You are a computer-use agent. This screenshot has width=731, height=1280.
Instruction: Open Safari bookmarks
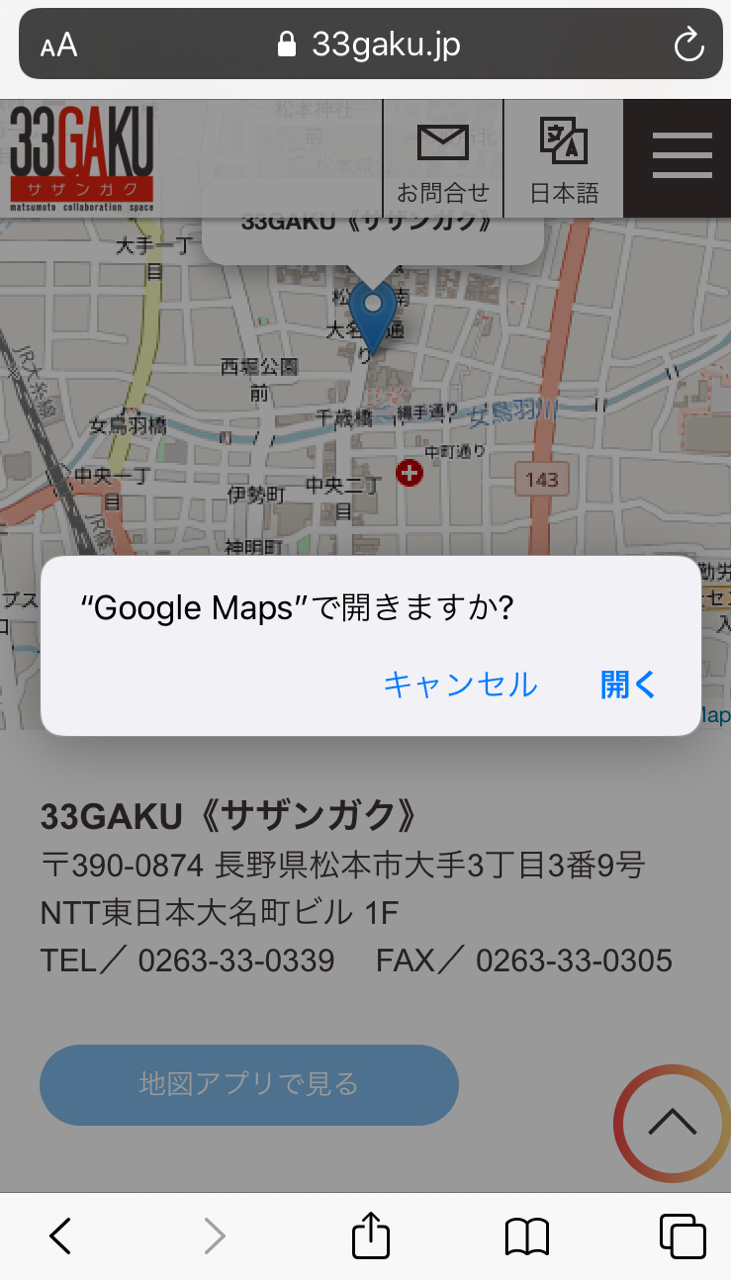[526, 1237]
